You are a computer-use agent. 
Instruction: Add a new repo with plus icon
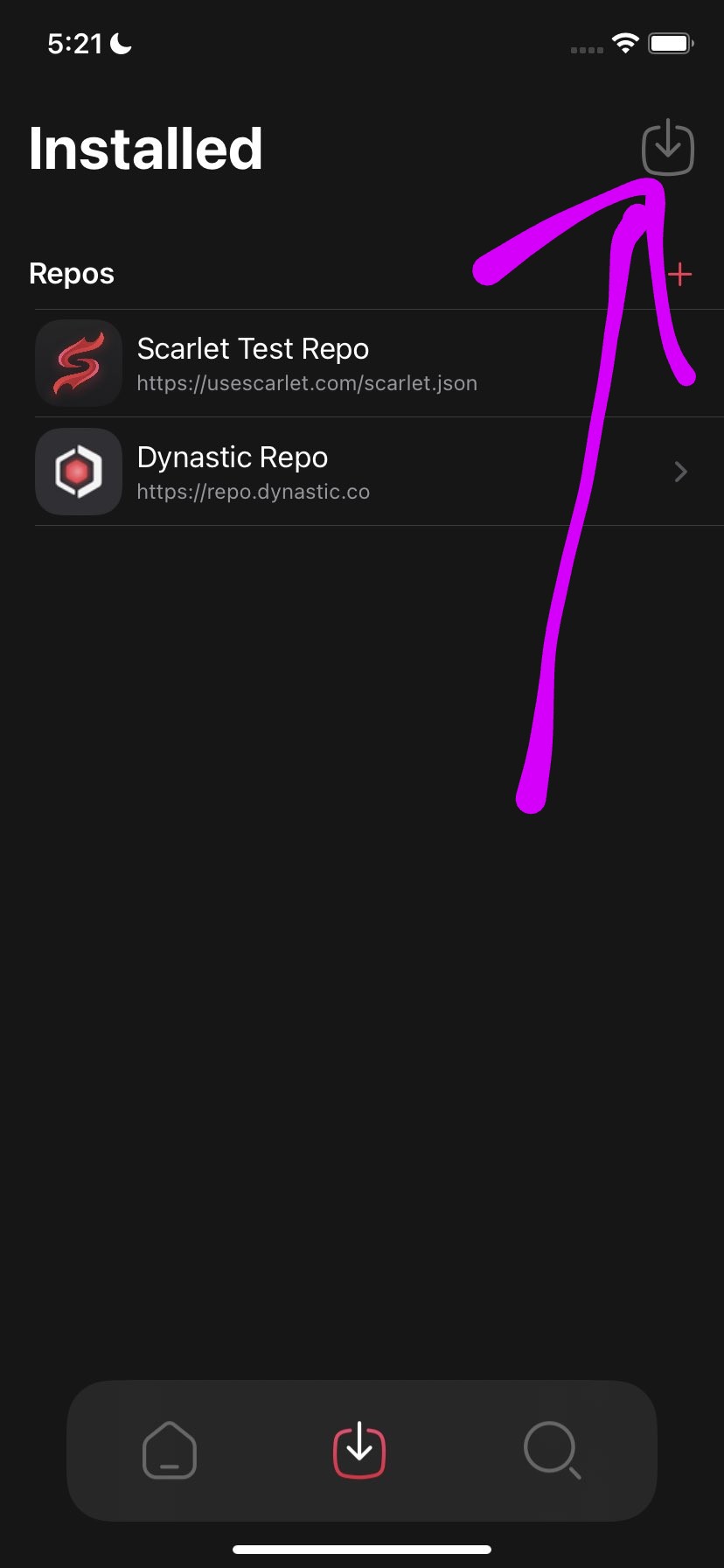pyautogui.click(x=679, y=275)
